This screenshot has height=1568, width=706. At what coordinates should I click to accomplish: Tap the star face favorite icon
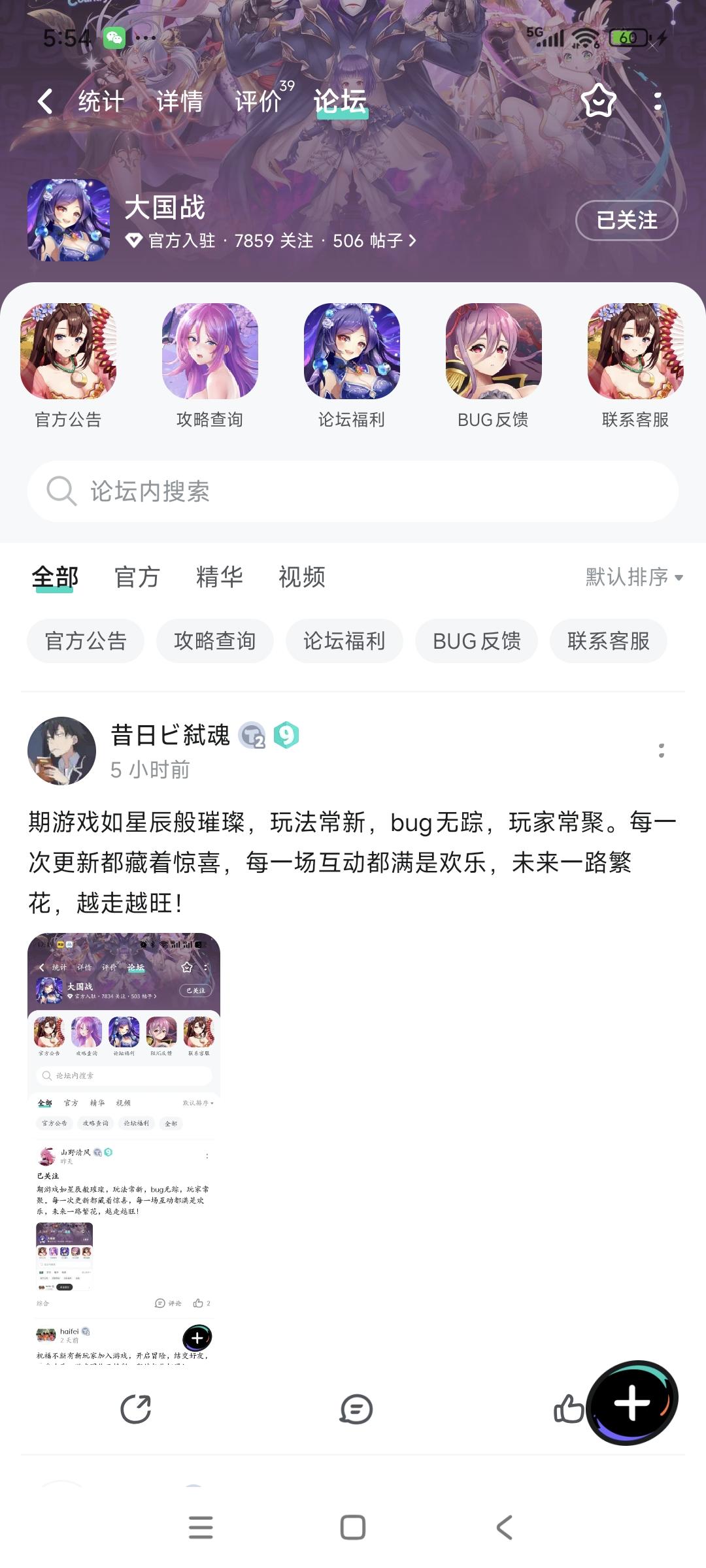598,101
